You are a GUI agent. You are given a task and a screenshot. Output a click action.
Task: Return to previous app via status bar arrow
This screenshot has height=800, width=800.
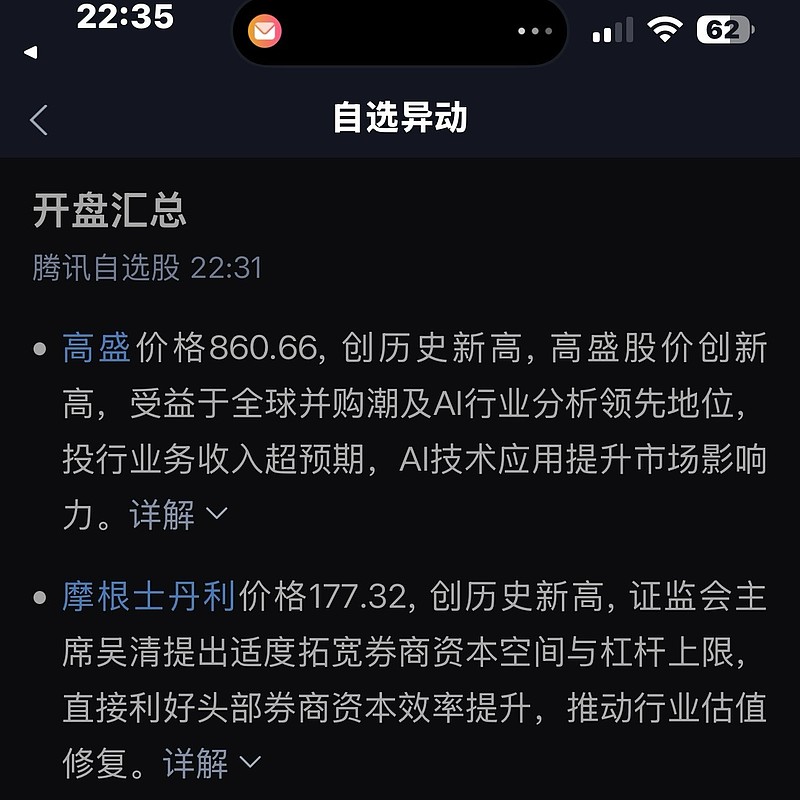point(31,51)
